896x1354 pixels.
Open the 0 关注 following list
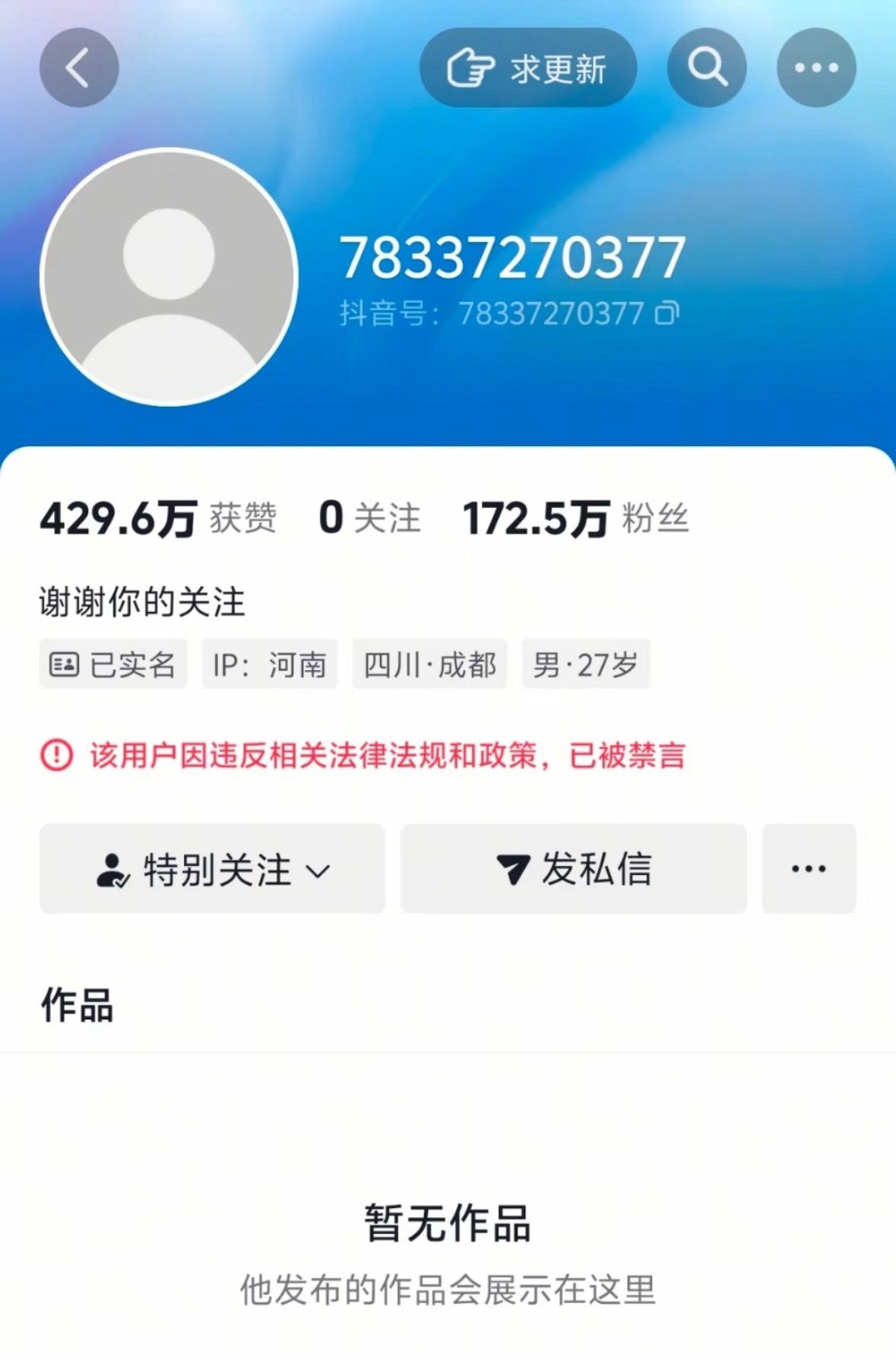point(369,518)
